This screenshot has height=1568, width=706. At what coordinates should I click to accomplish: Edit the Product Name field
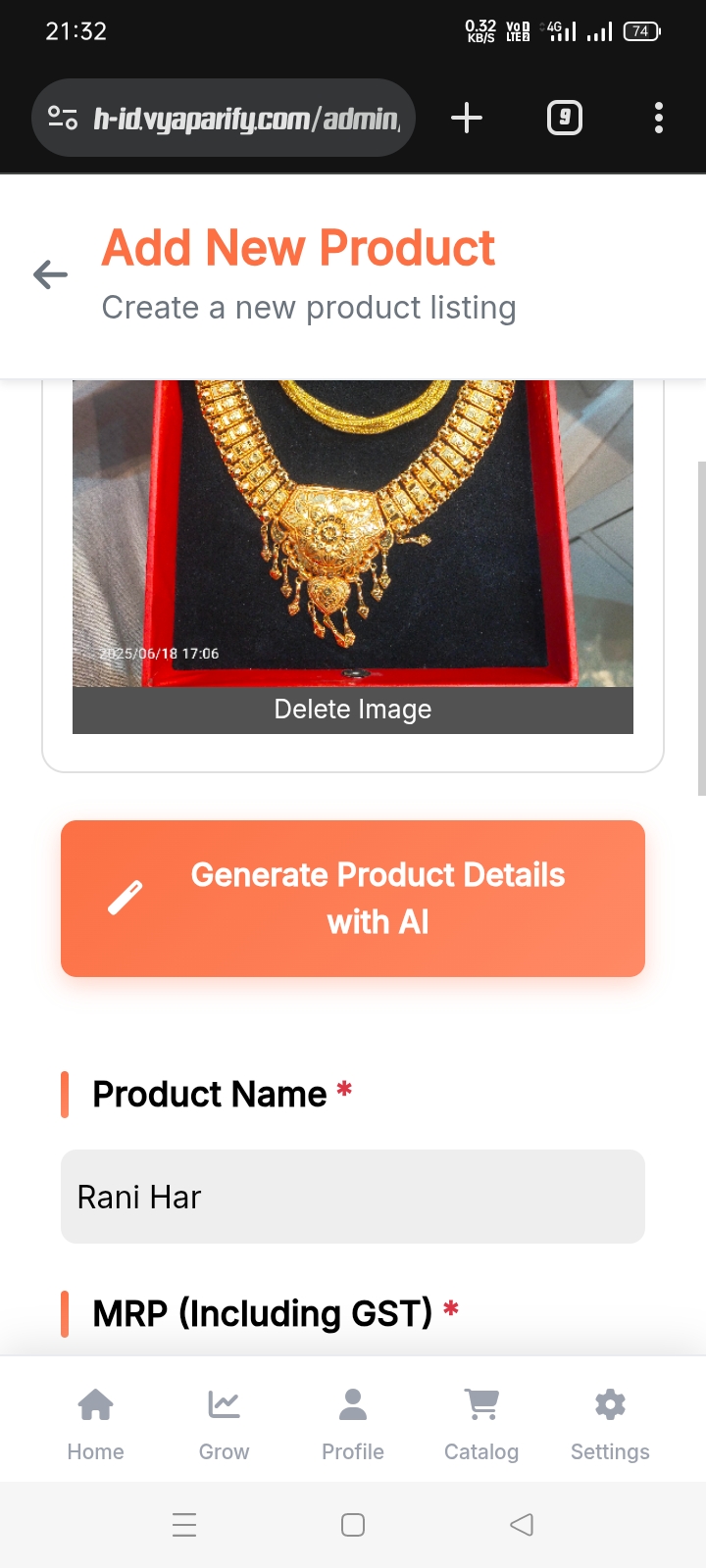353,1197
